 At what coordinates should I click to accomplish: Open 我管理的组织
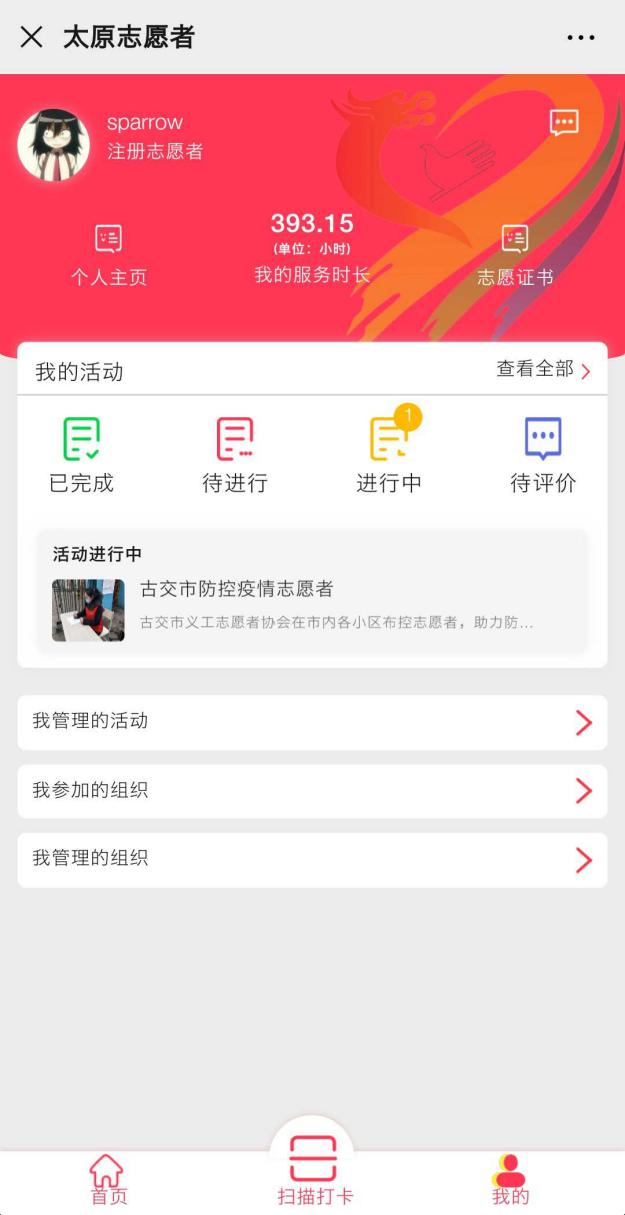pyautogui.click(x=312, y=859)
